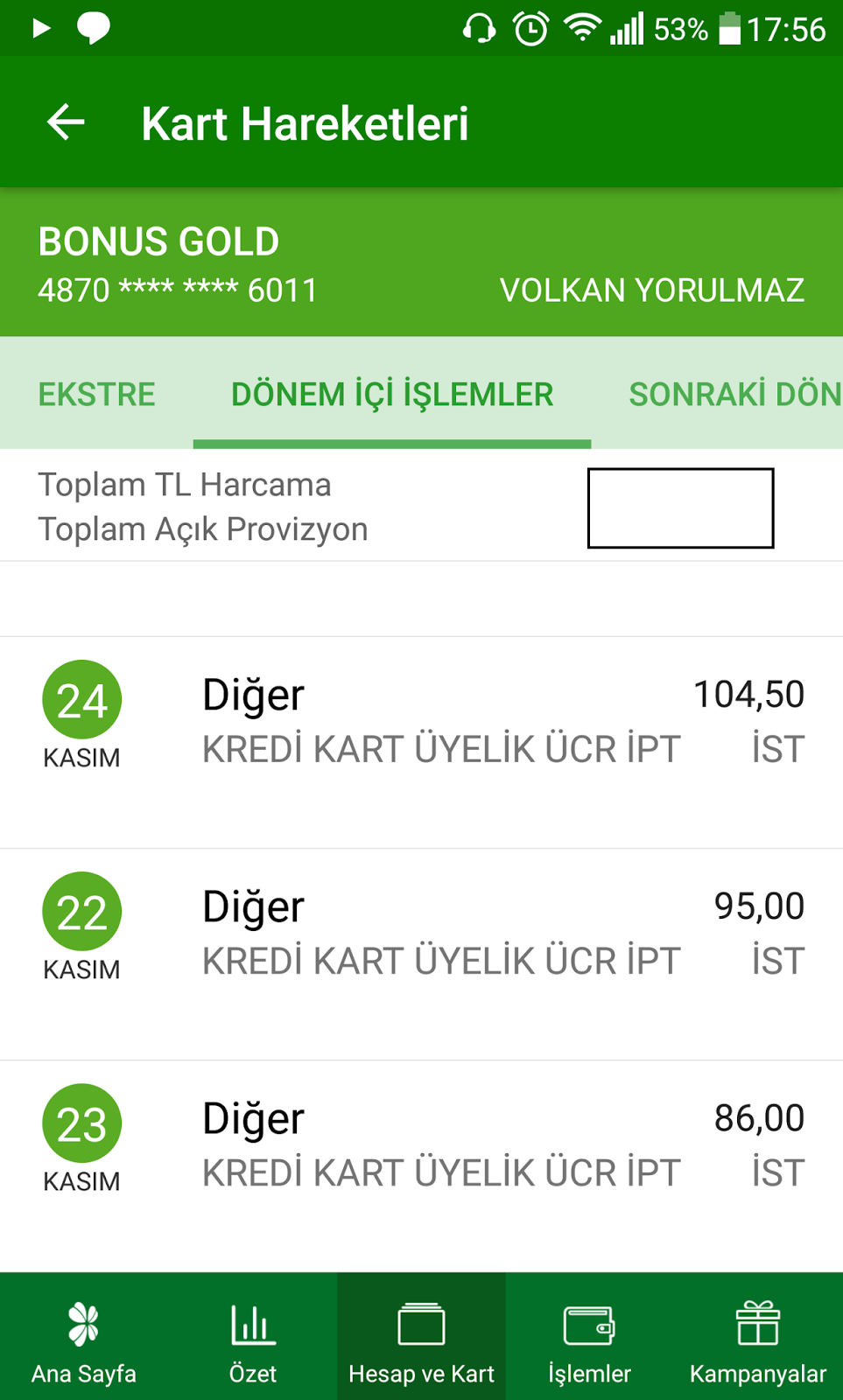Open the SONRAKİ DÖN tab
Screen dimensions: 843x1400
tap(734, 395)
